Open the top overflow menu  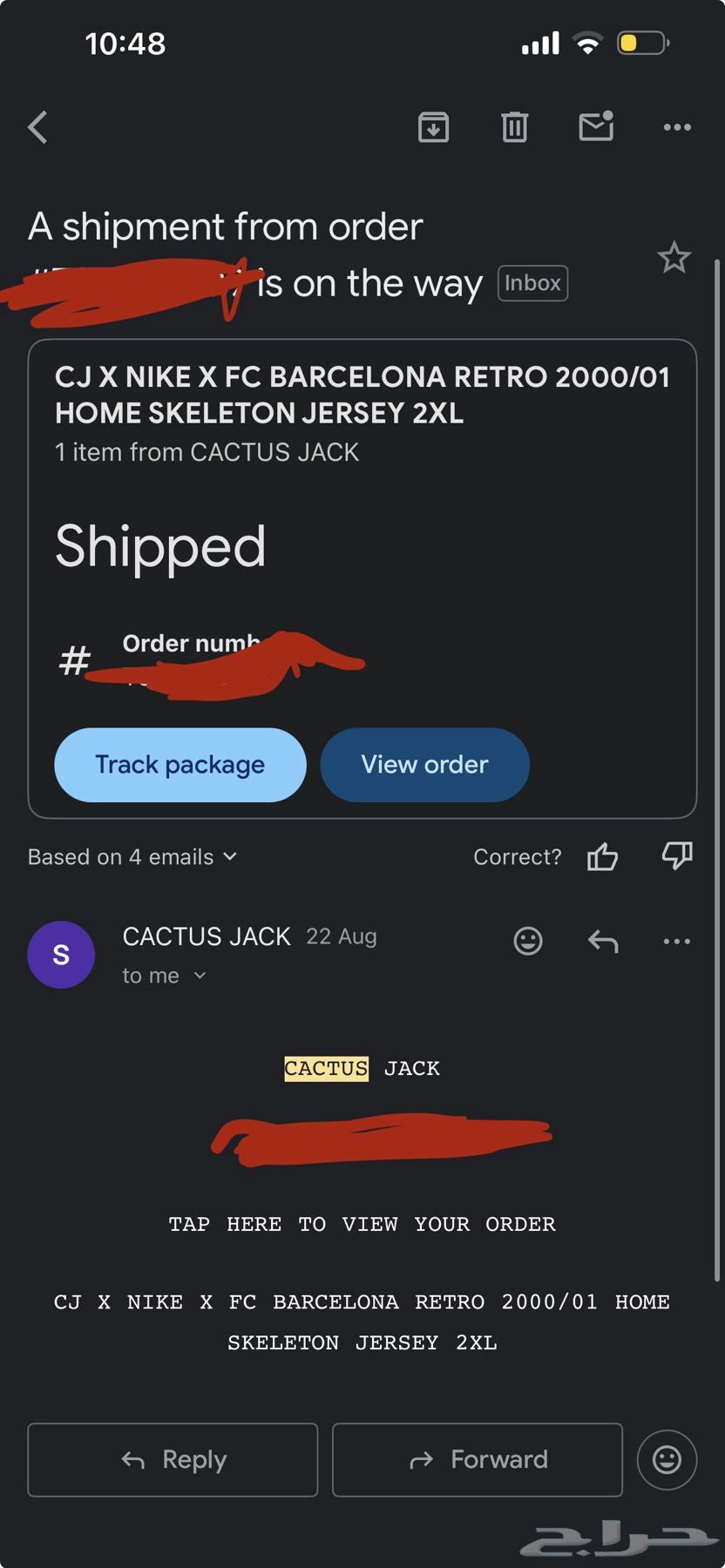677,127
